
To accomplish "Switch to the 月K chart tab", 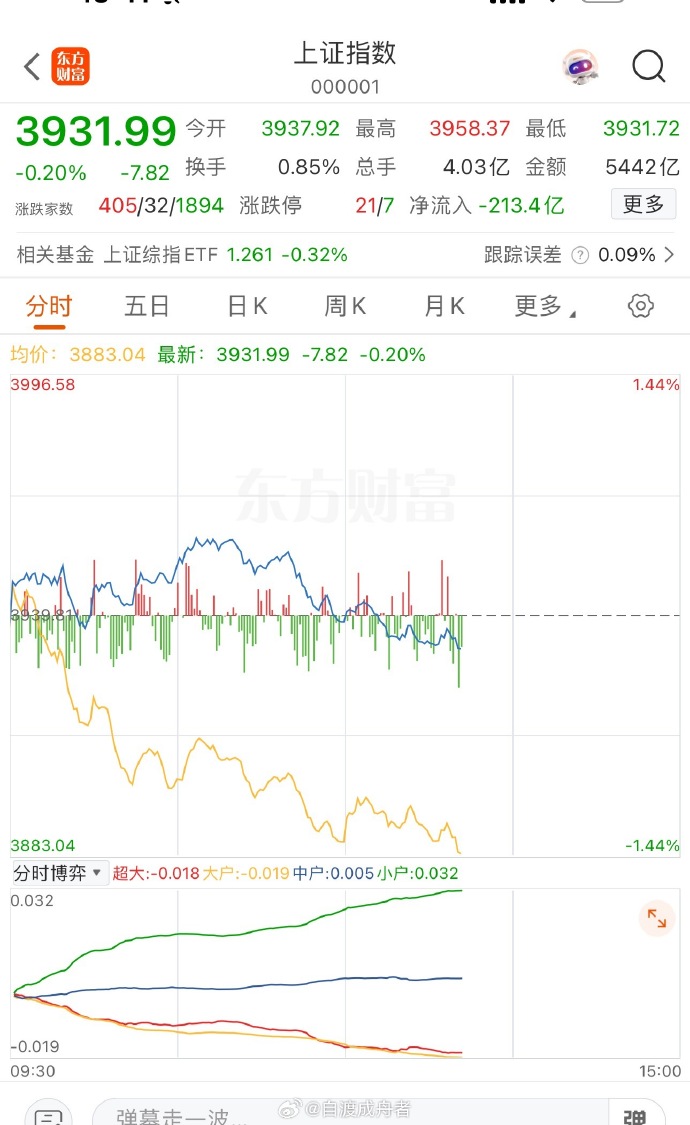I will point(444,306).
